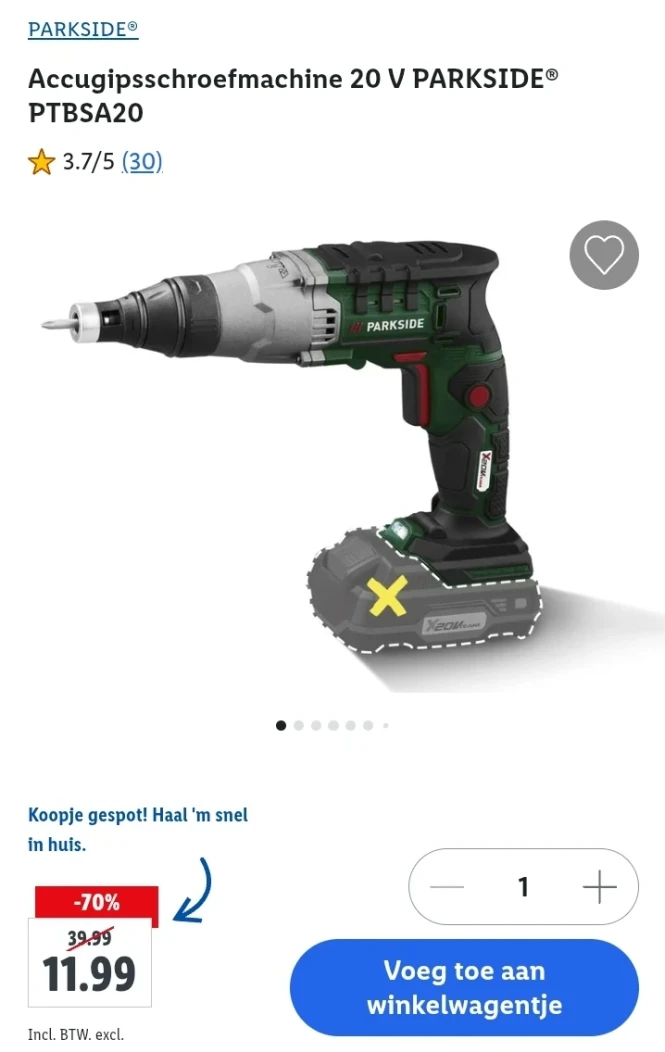
Task: Decrease quantity with the minus button
Action: 447,887
